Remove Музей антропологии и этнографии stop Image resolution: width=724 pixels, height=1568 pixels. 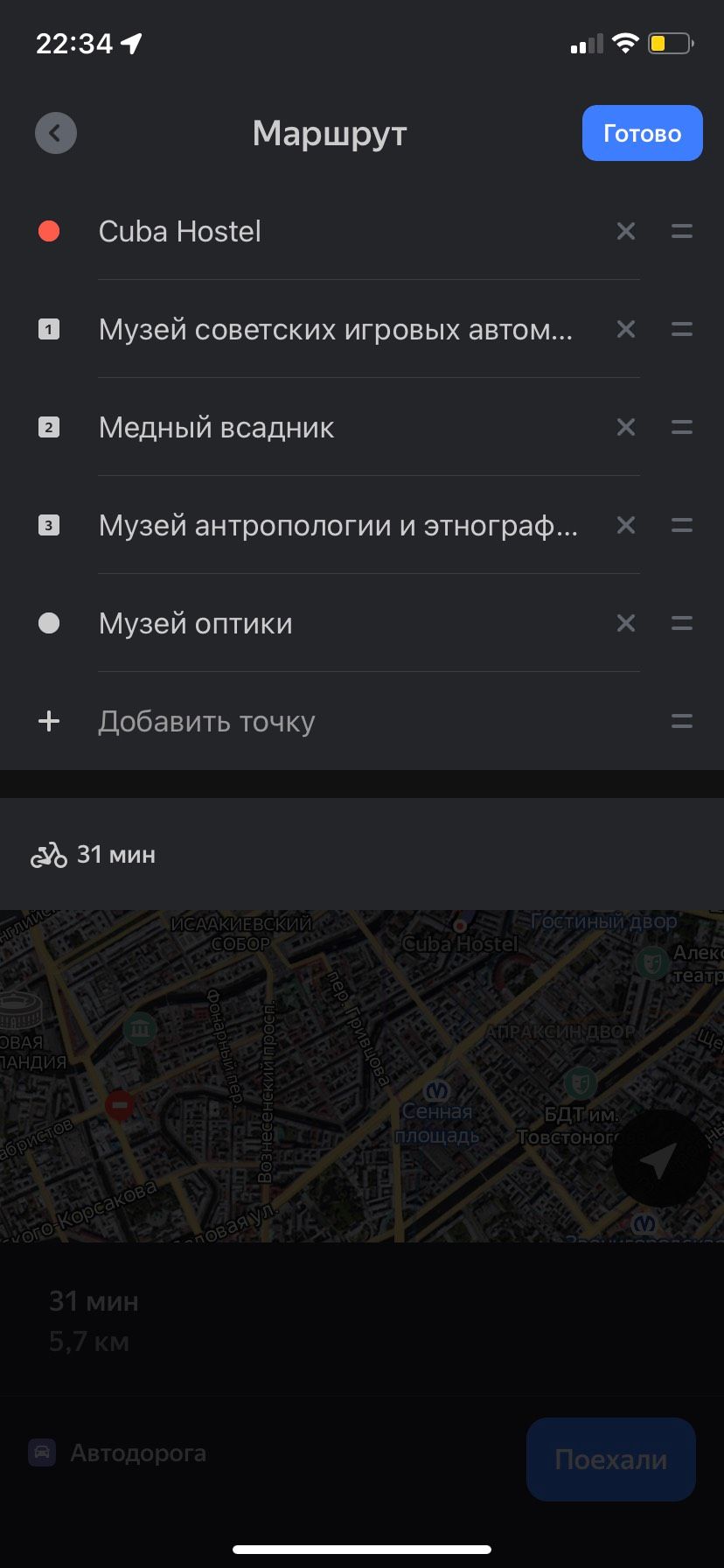click(626, 525)
